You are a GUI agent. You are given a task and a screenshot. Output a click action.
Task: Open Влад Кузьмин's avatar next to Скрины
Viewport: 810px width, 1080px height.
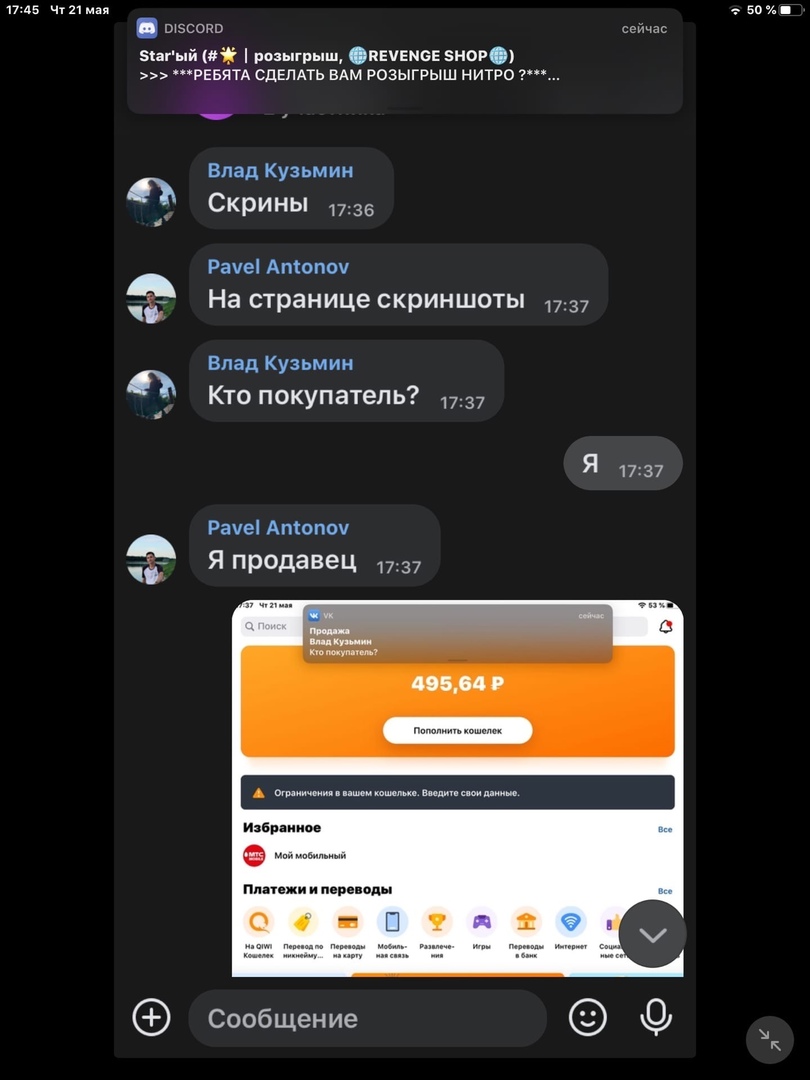(x=151, y=203)
